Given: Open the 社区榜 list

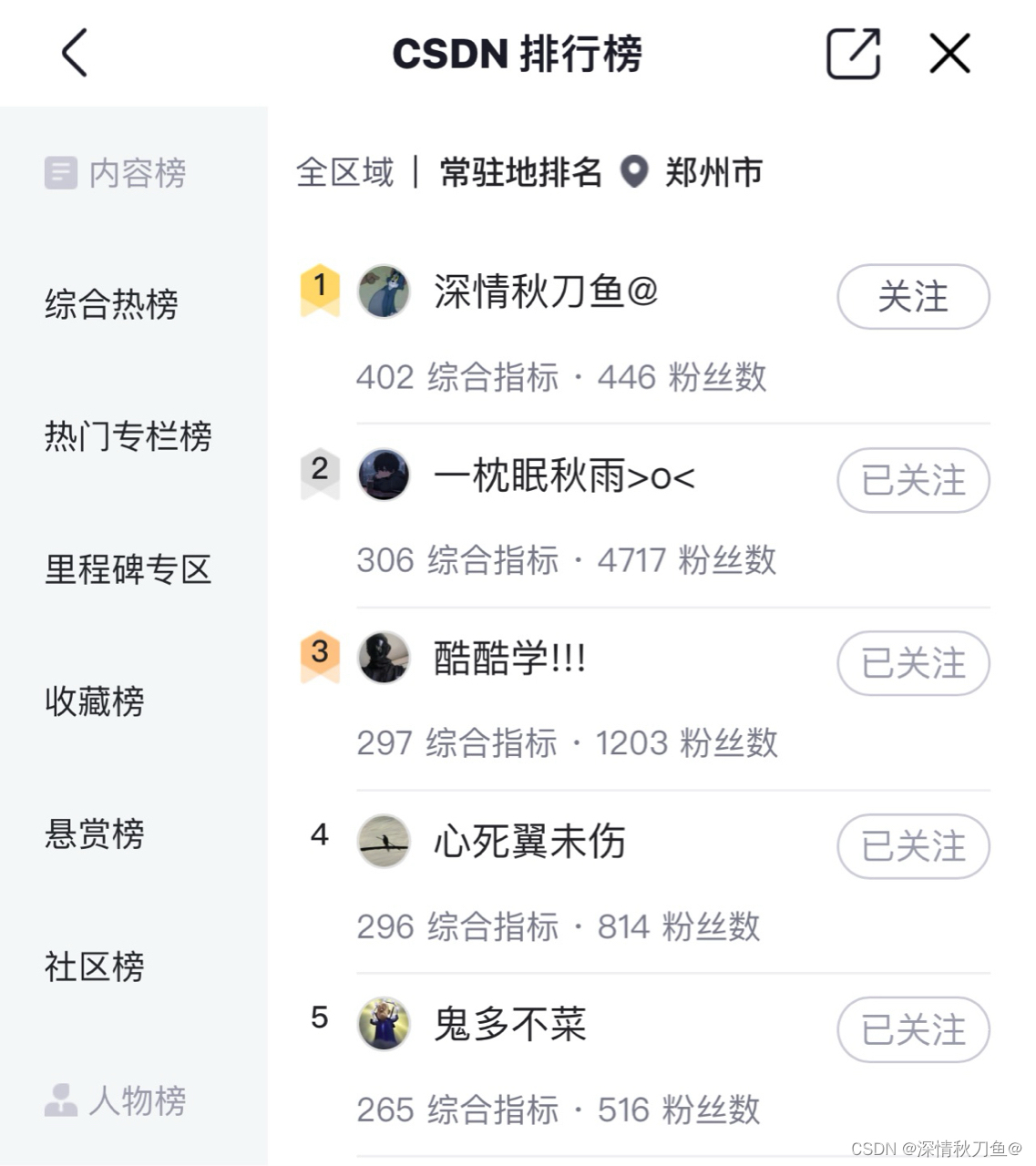Looking at the screenshot, I should point(95,967).
